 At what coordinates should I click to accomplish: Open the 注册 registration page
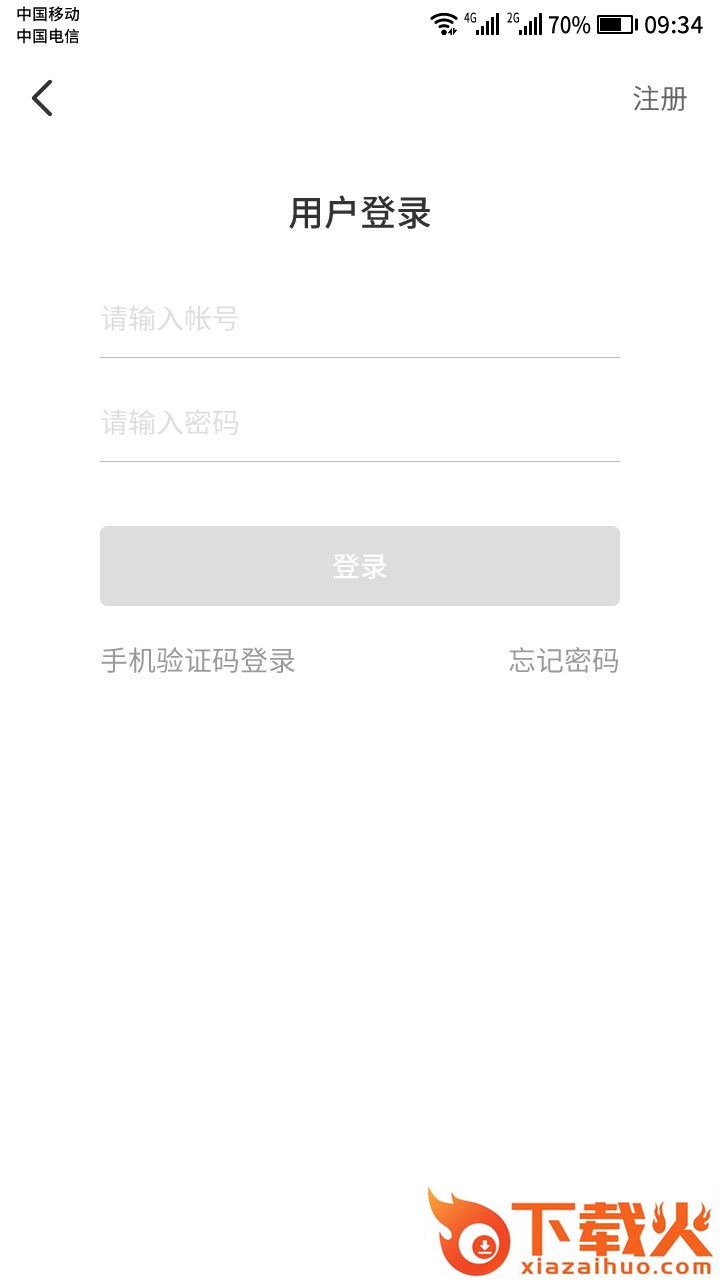659,99
